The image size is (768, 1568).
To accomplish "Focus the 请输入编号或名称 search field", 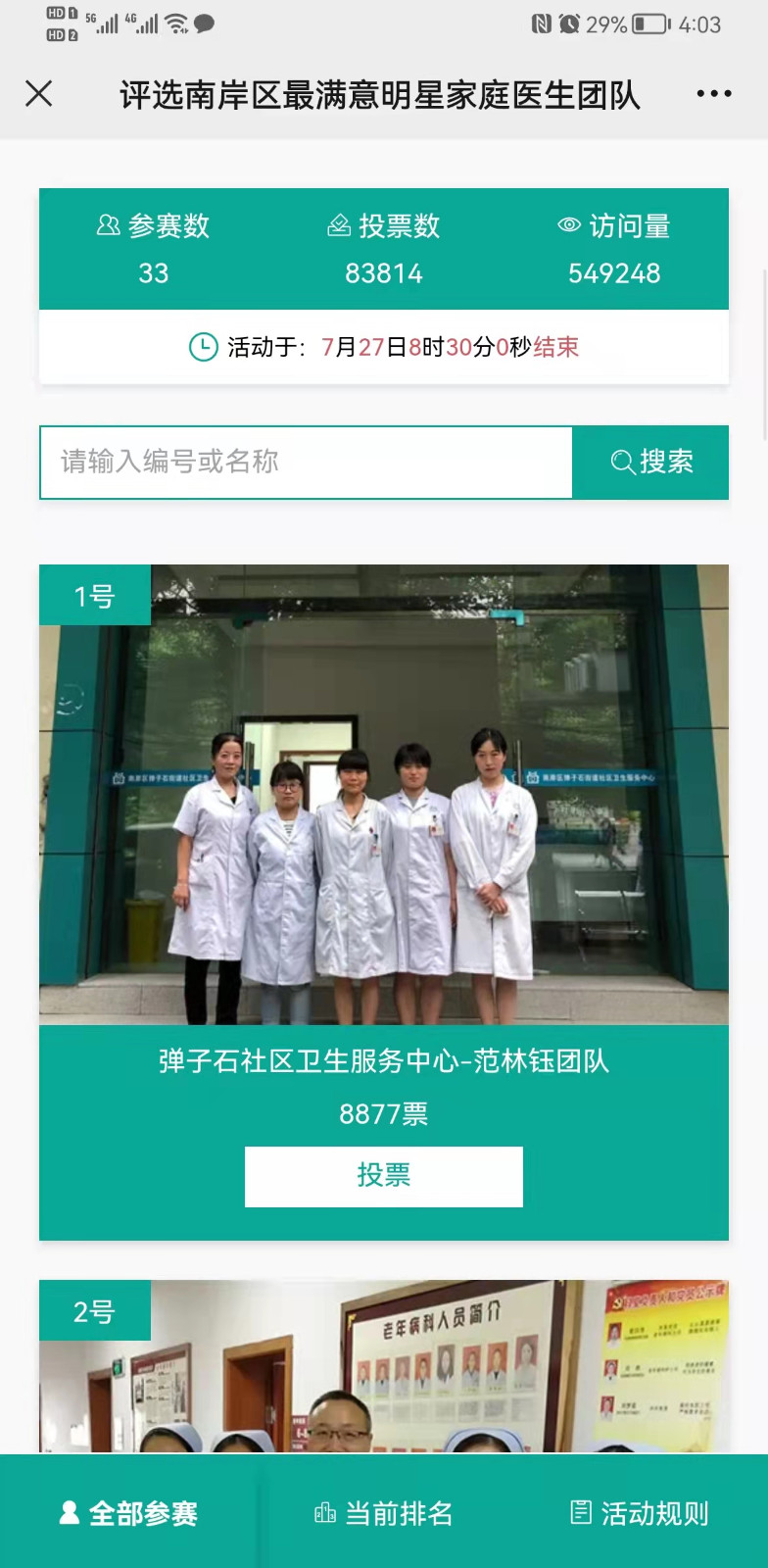I will tap(306, 462).
